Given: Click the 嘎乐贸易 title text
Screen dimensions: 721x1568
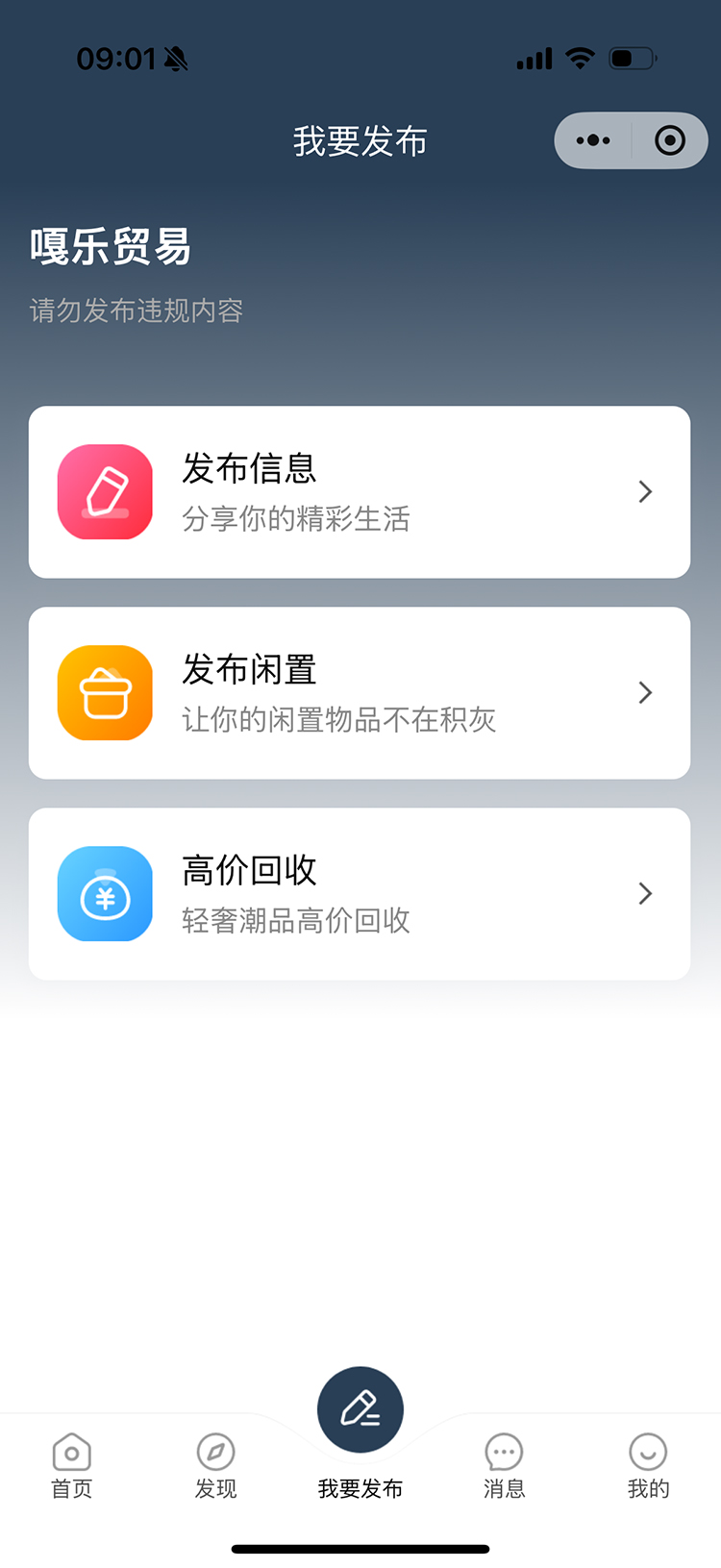Looking at the screenshot, I should [112, 247].
